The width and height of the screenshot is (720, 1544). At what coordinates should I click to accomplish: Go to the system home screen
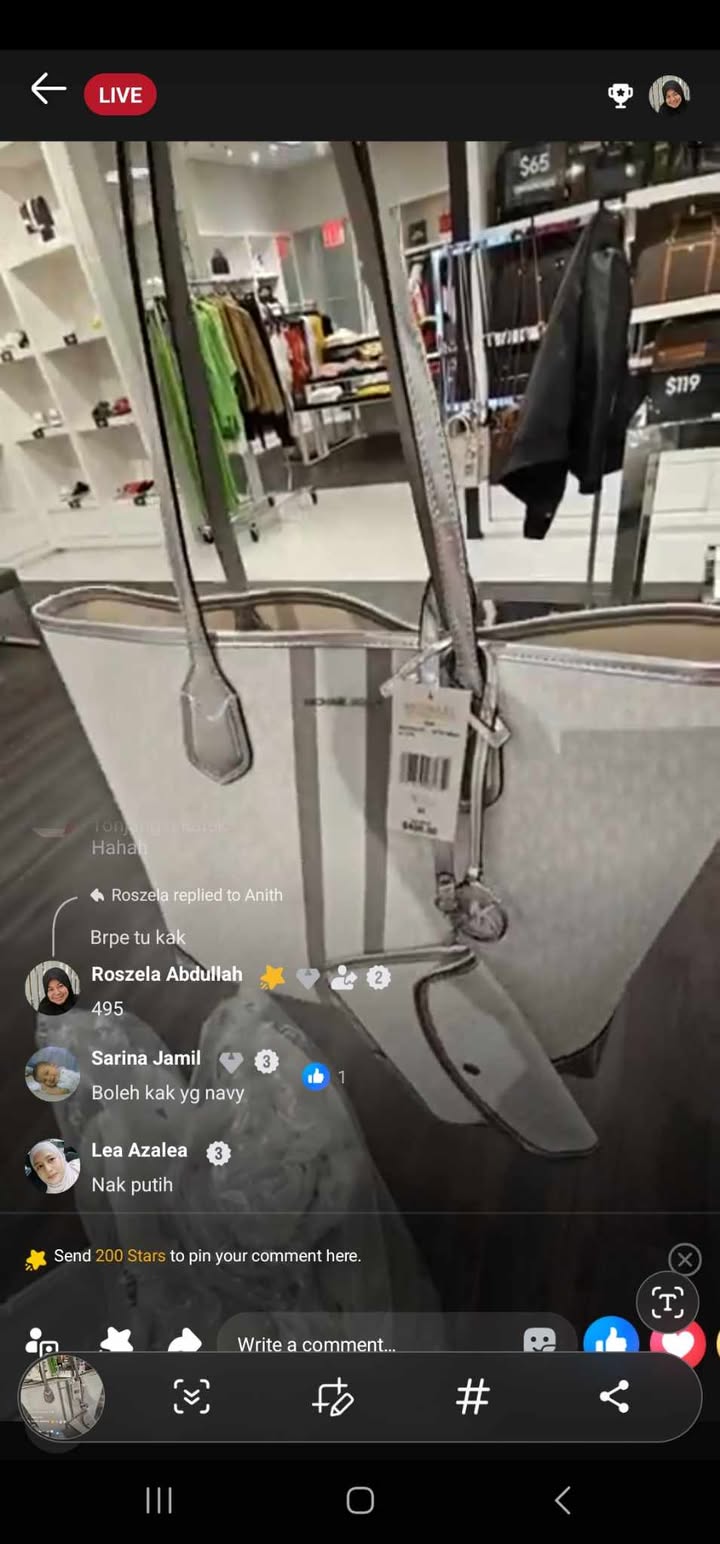[360, 1500]
